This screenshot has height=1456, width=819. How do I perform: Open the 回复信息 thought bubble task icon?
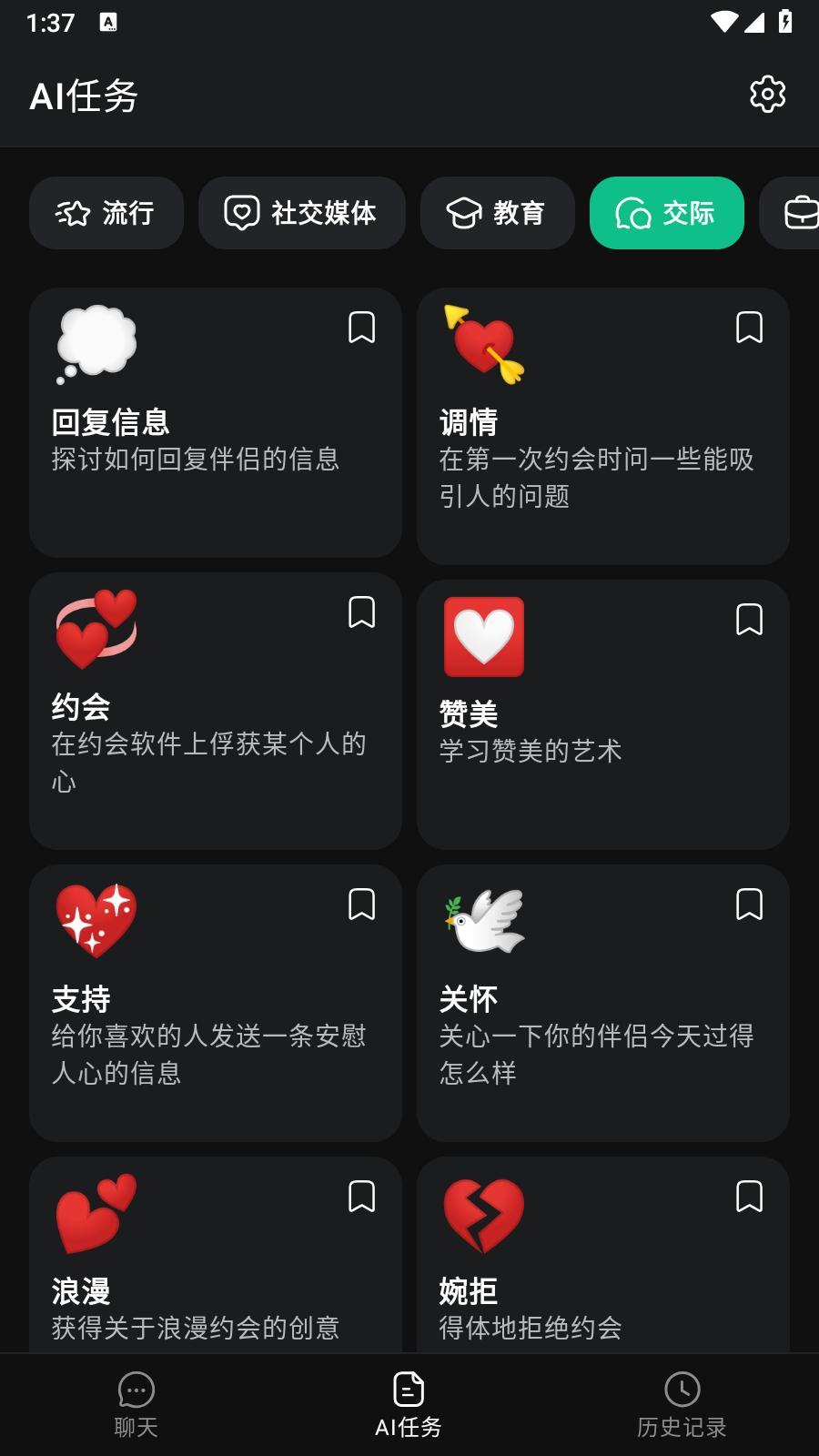point(96,344)
